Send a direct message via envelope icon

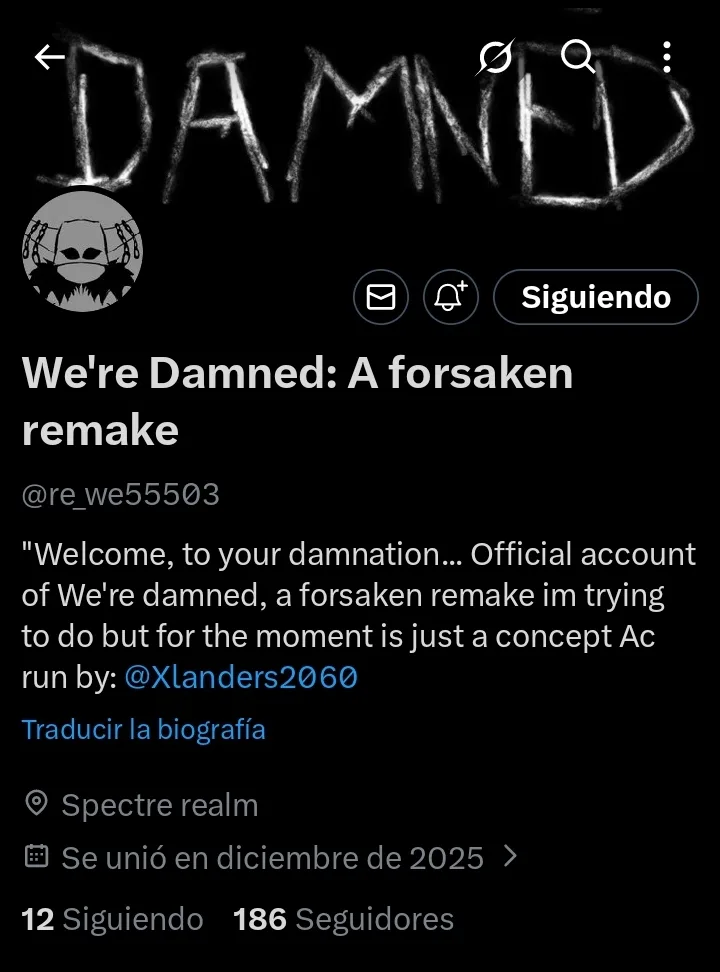(x=381, y=297)
